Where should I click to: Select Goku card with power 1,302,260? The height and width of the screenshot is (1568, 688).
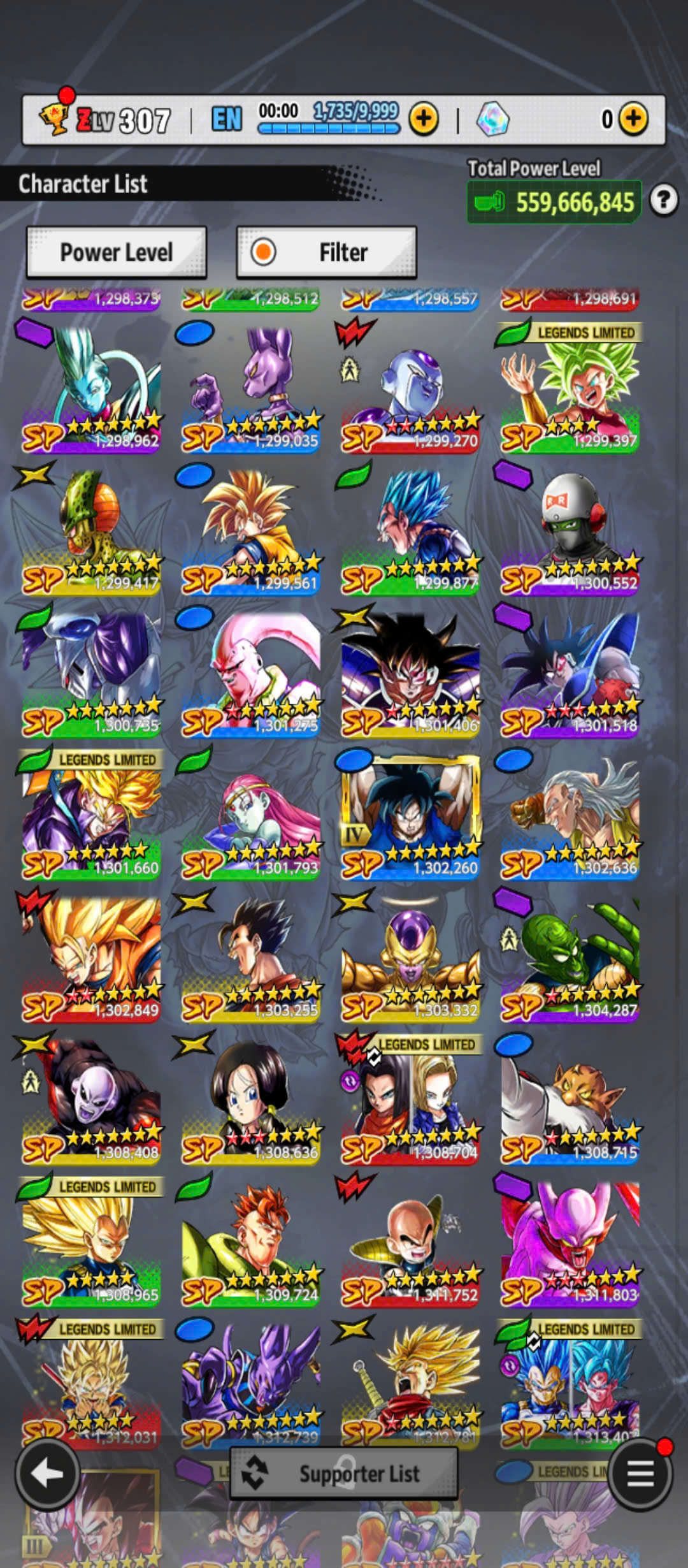click(x=410, y=815)
